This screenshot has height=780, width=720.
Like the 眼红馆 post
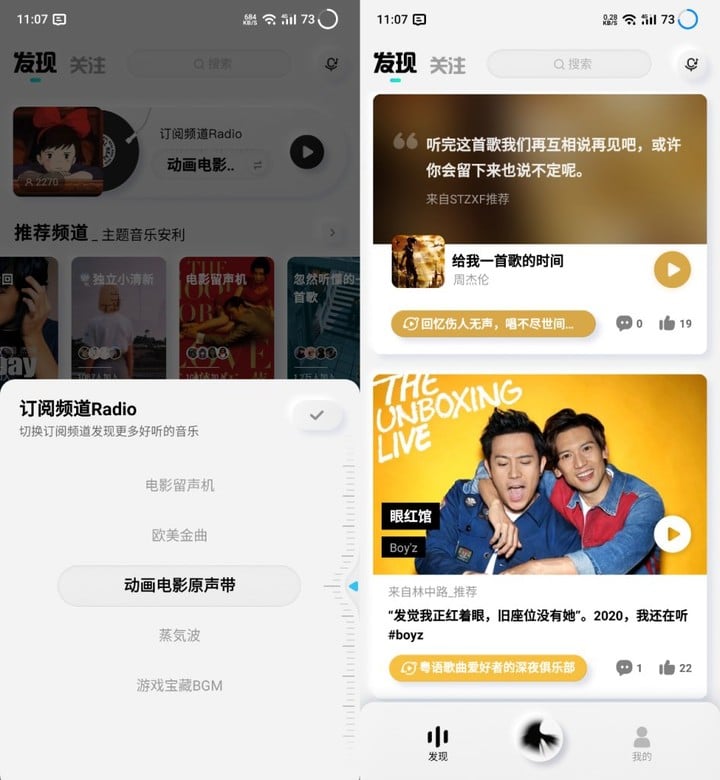[675, 667]
